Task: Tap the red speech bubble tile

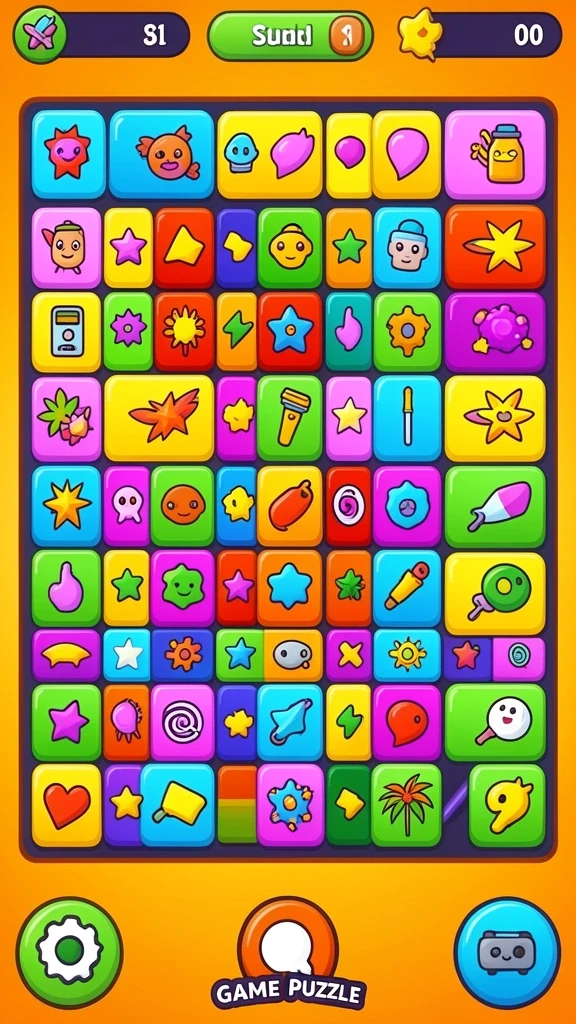Action: [x=407, y=723]
